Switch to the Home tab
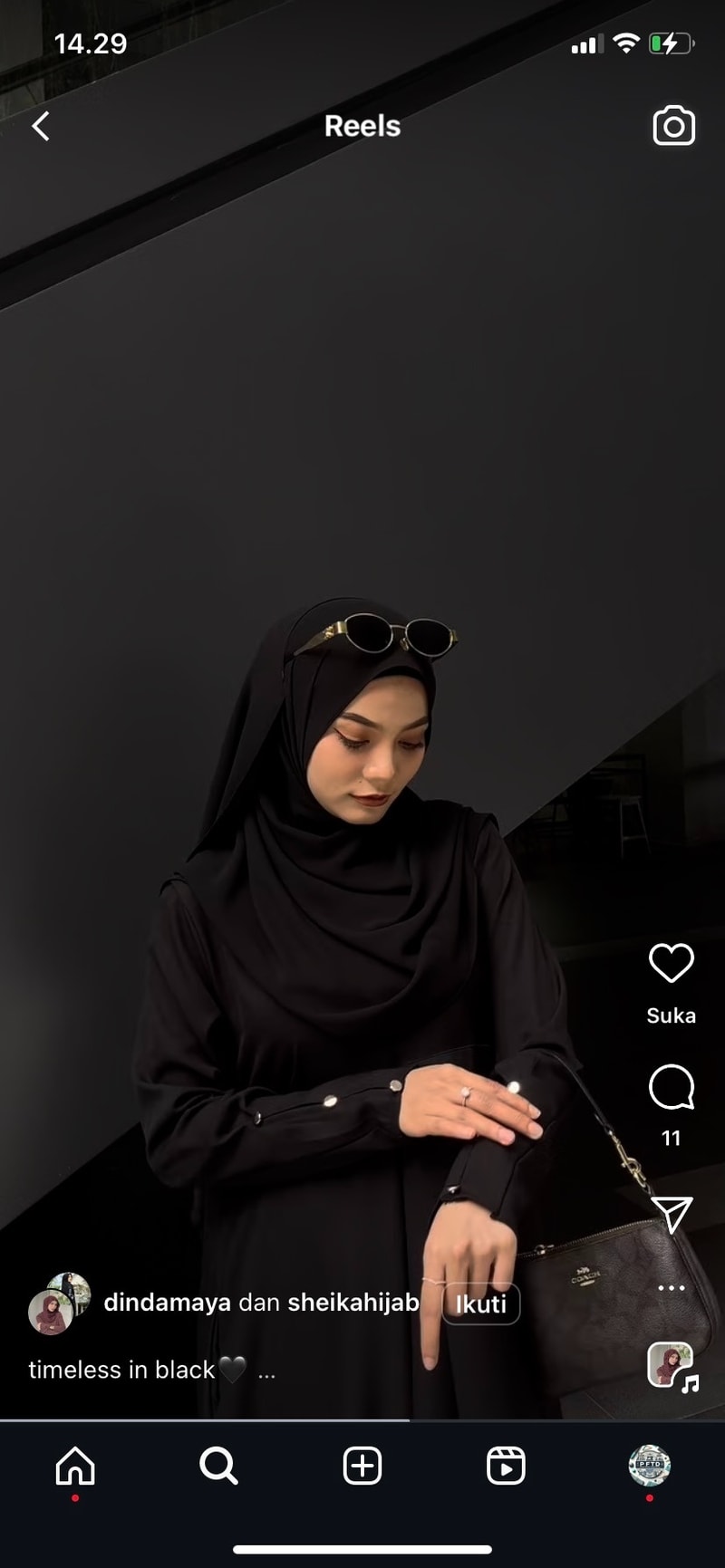This screenshot has width=725, height=1568. [75, 1466]
